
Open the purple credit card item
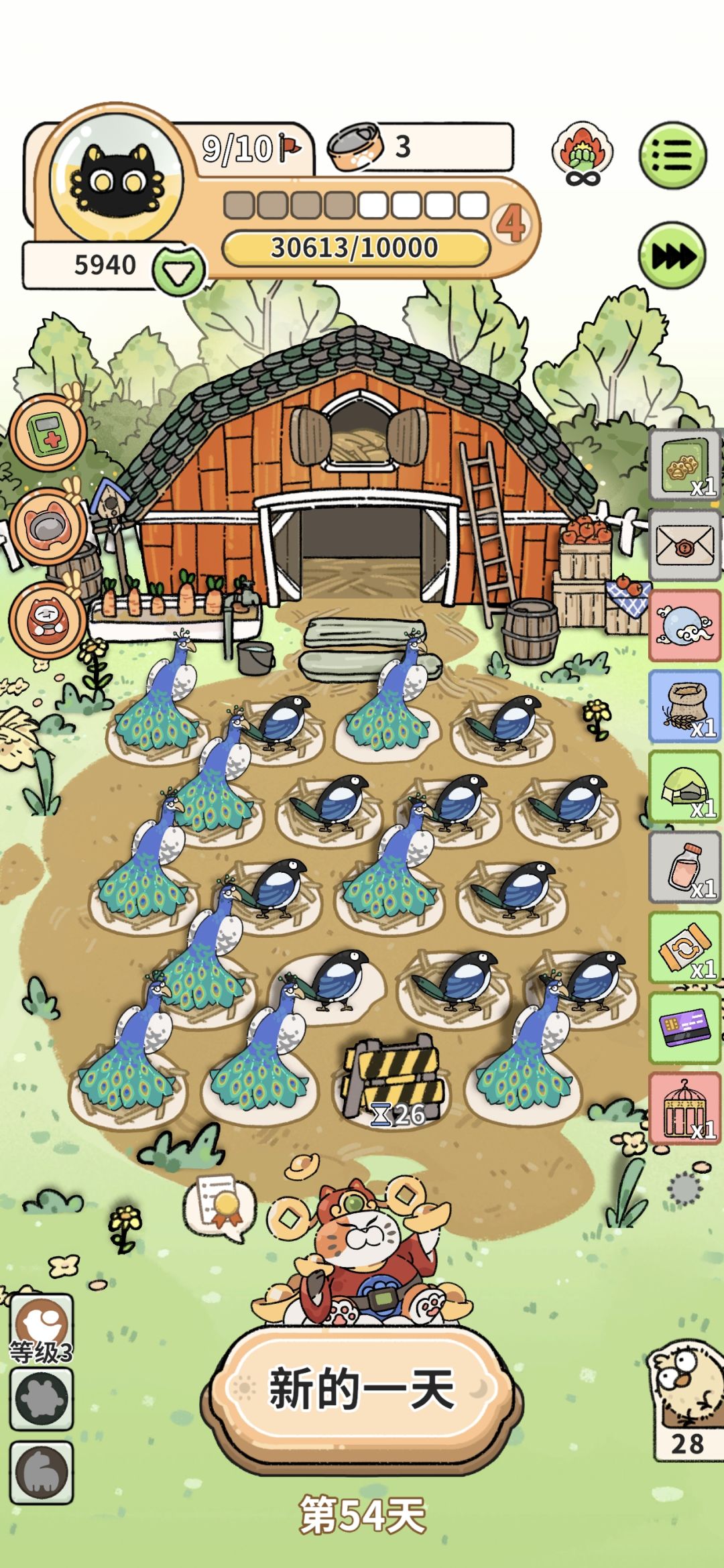pyautogui.click(x=684, y=1028)
